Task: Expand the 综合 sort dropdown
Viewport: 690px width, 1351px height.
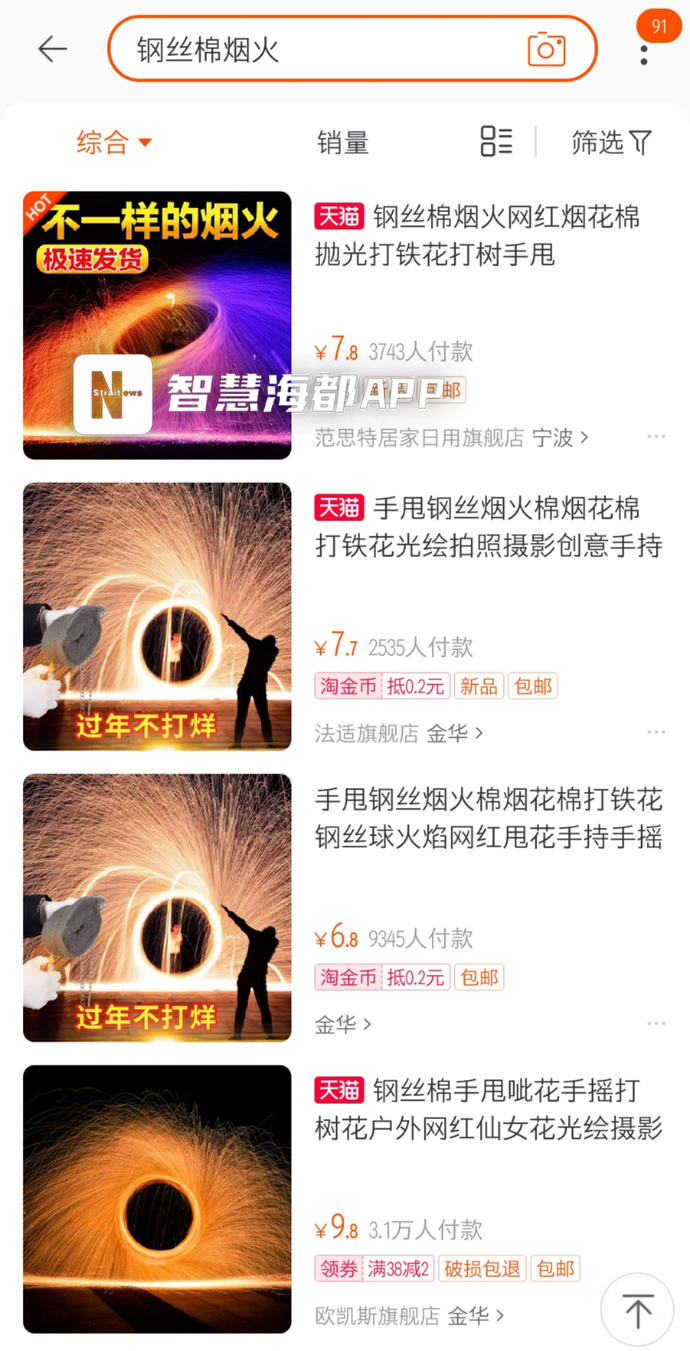Action: (x=114, y=142)
